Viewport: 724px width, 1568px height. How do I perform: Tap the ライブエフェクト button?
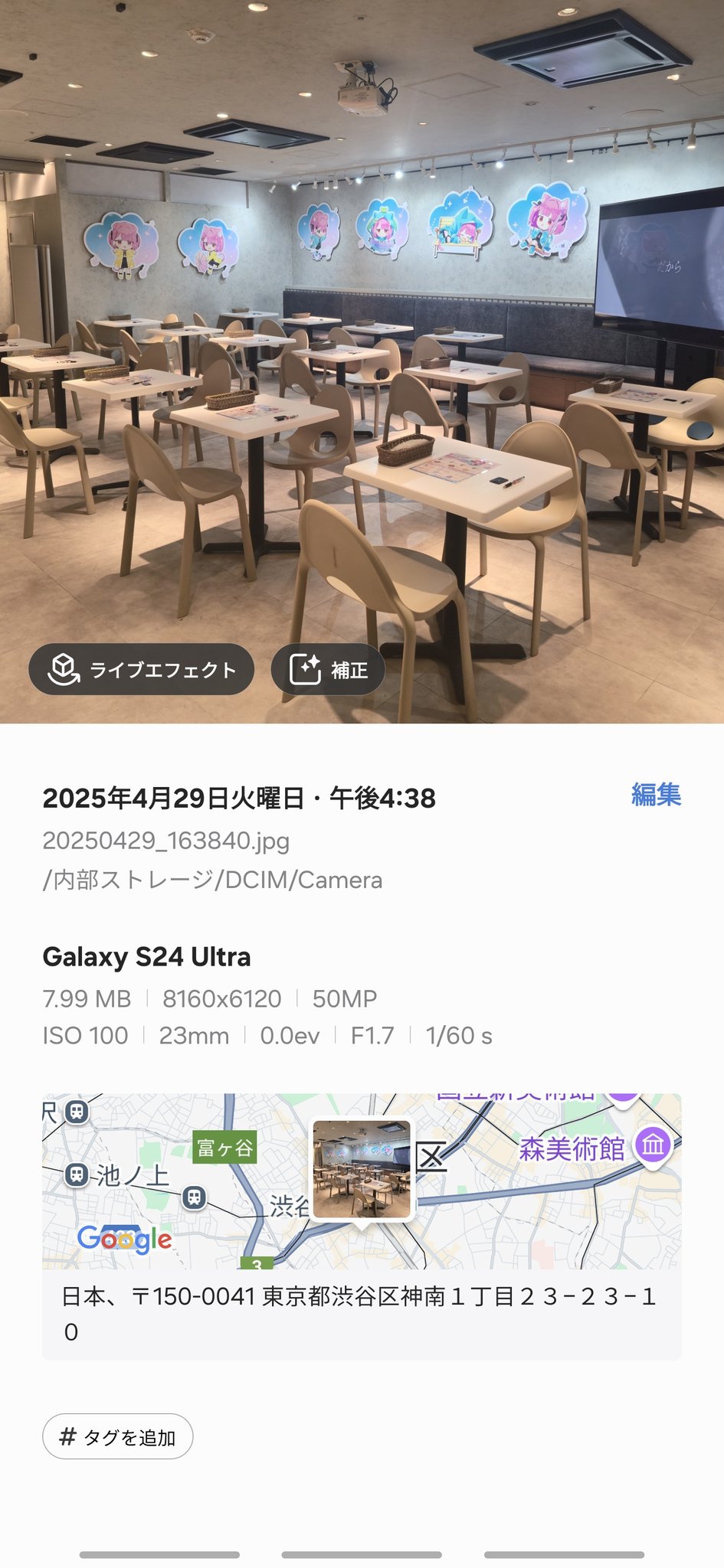tap(142, 670)
